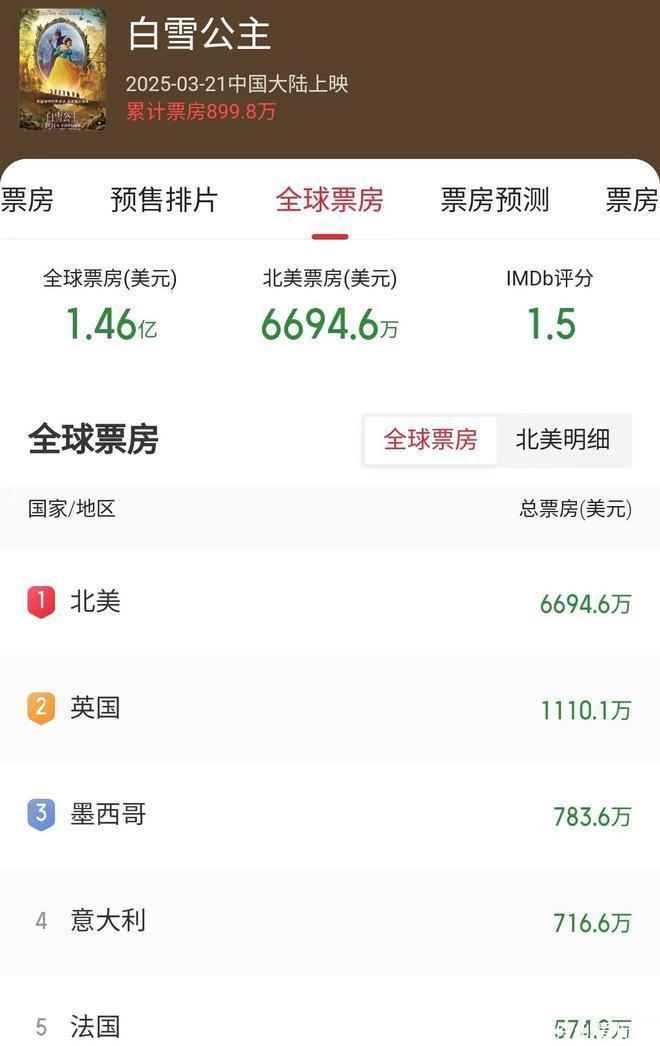This screenshot has width=660, height=1046.
Task: View the 白雪公主 movie poster
Action: pos(63,68)
